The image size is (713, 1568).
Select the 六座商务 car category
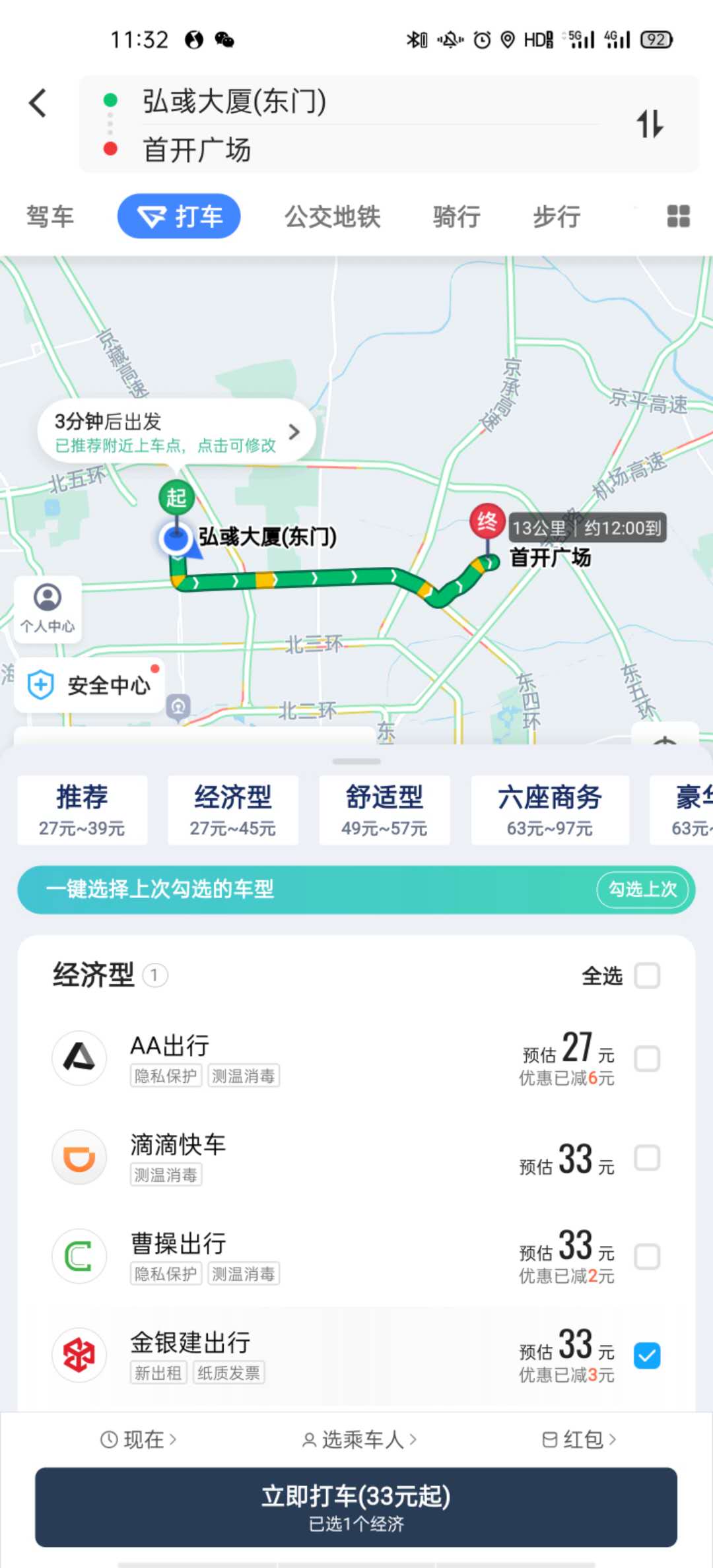pyautogui.click(x=549, y=810)
